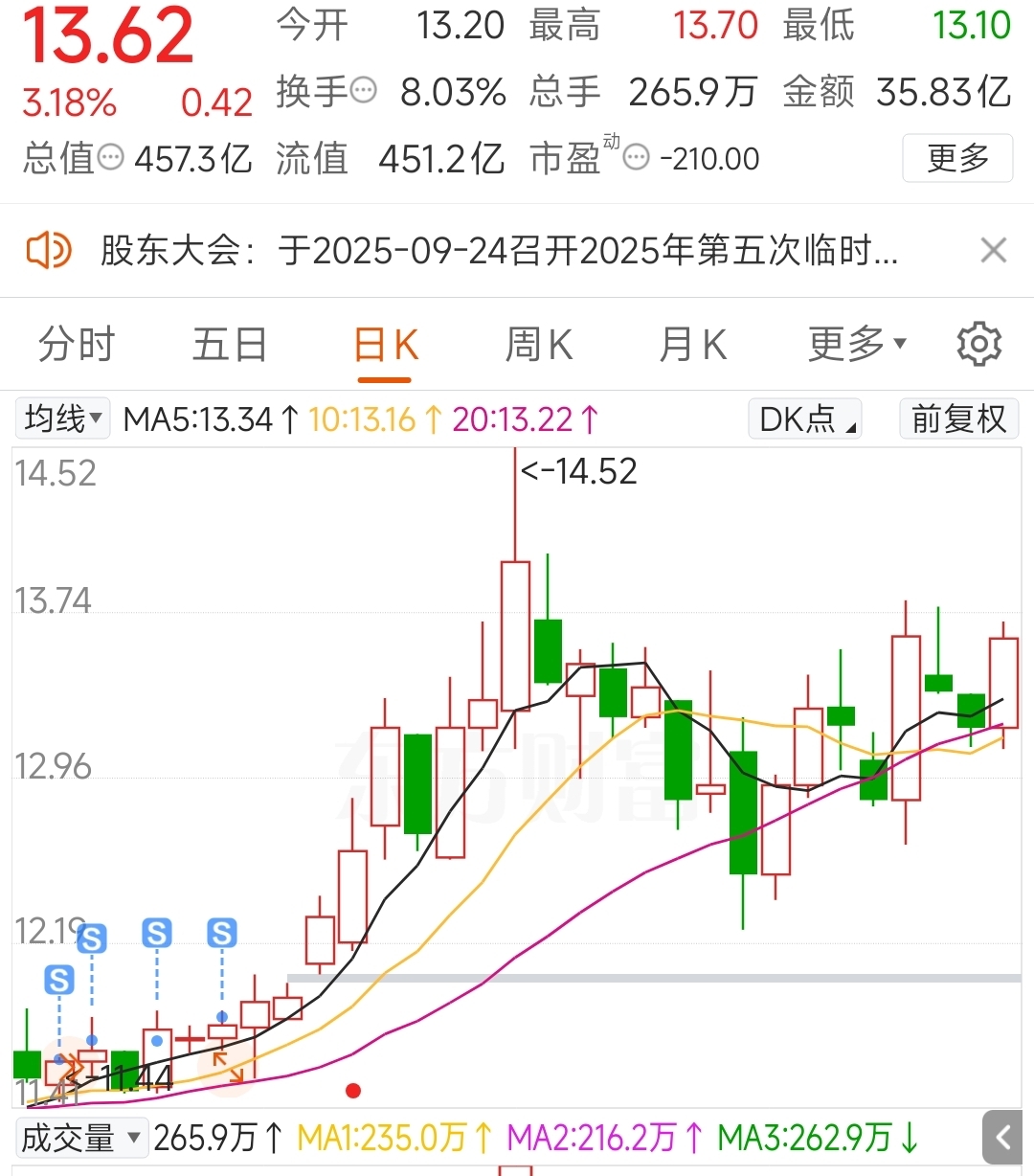Tap the 更多 button beside 市盈
This screenshot has height=1176, width=1034.
956,158
